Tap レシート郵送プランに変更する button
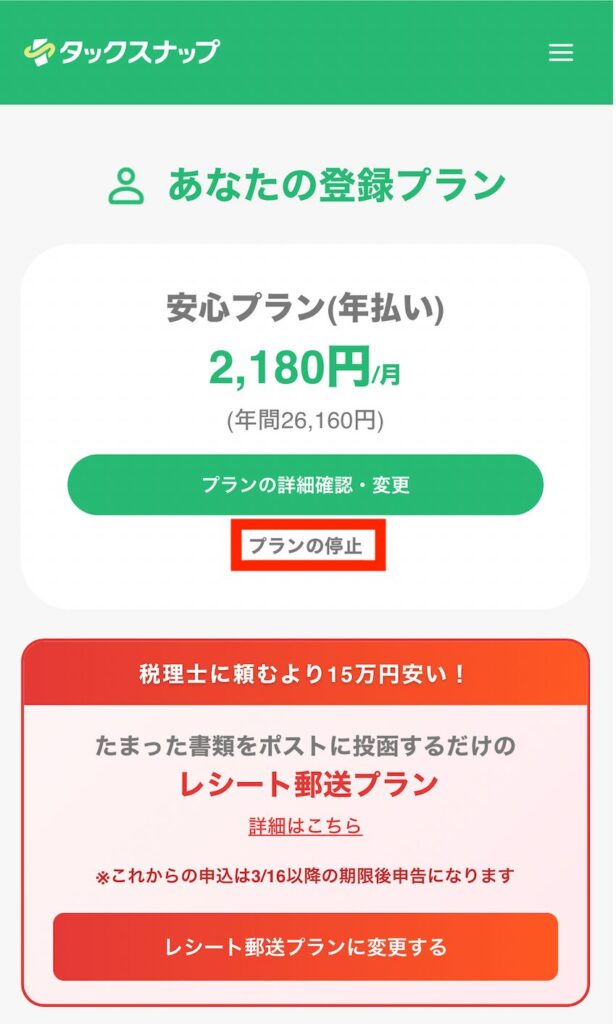616x1024 pixels. [x=305, y=946]
